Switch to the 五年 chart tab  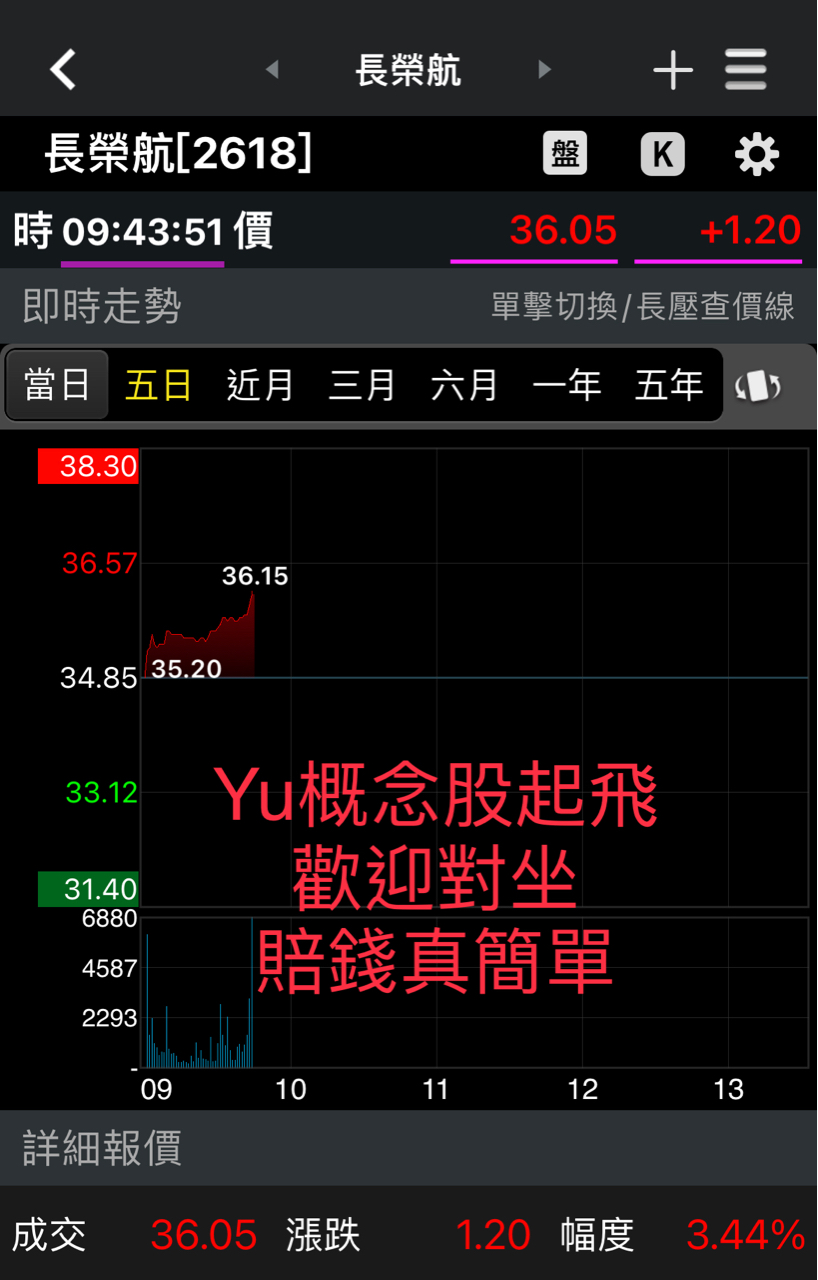click(x=668, y=385)
